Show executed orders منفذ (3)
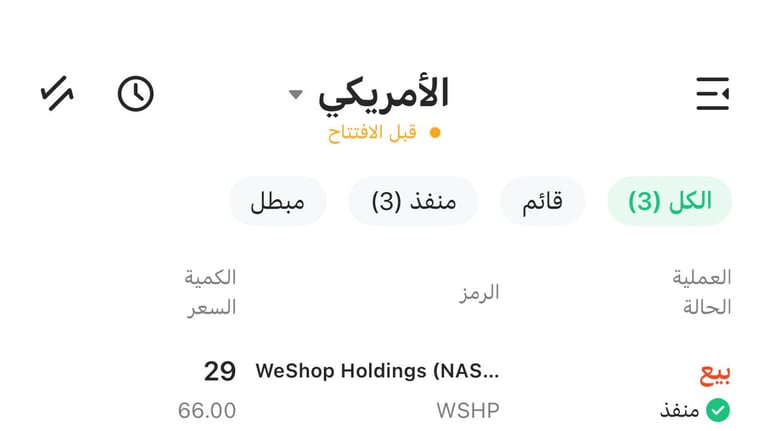Image resolution: width=768 pixels, height=431 pixels. click(413, 201)
